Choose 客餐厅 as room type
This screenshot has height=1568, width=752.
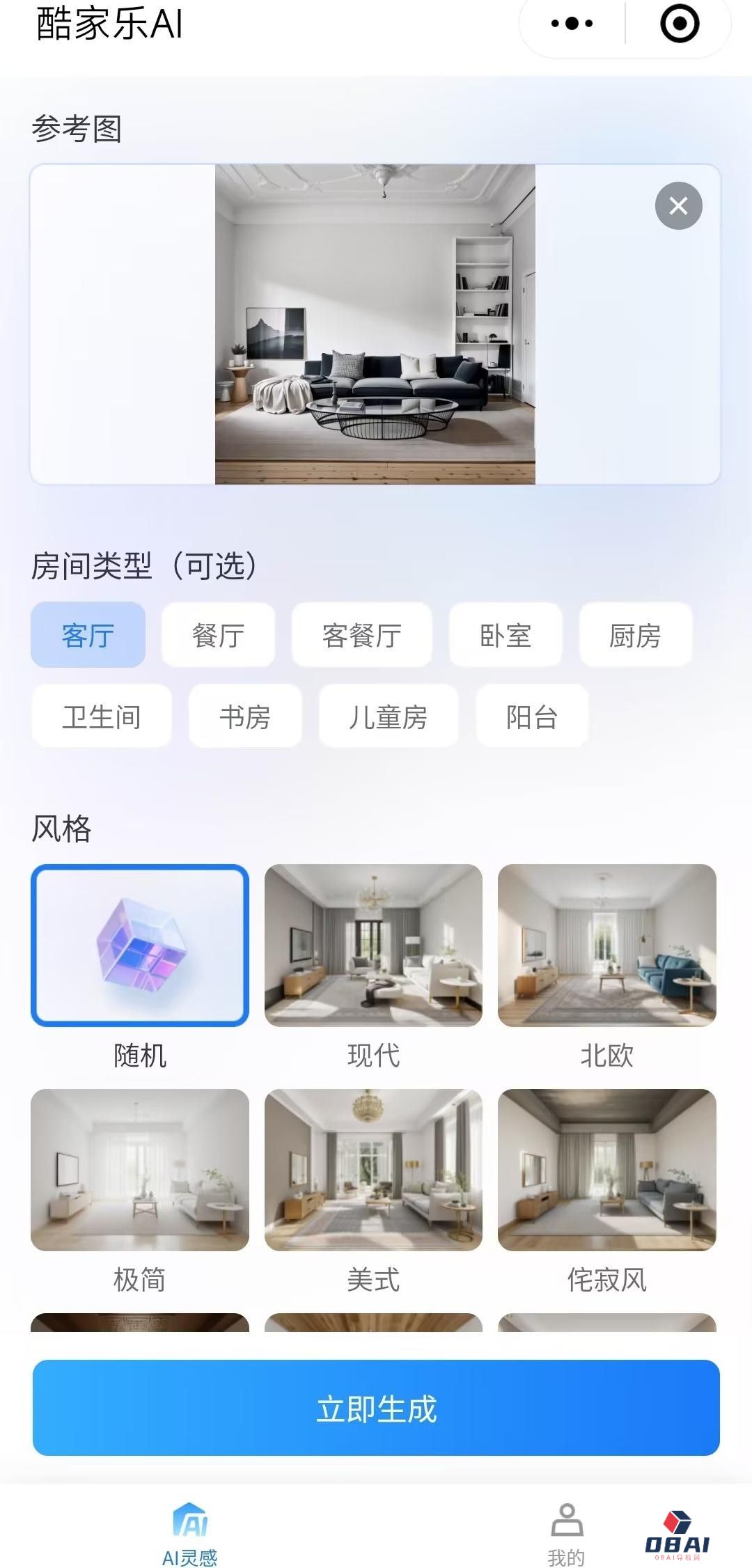[x=361, y=635]
